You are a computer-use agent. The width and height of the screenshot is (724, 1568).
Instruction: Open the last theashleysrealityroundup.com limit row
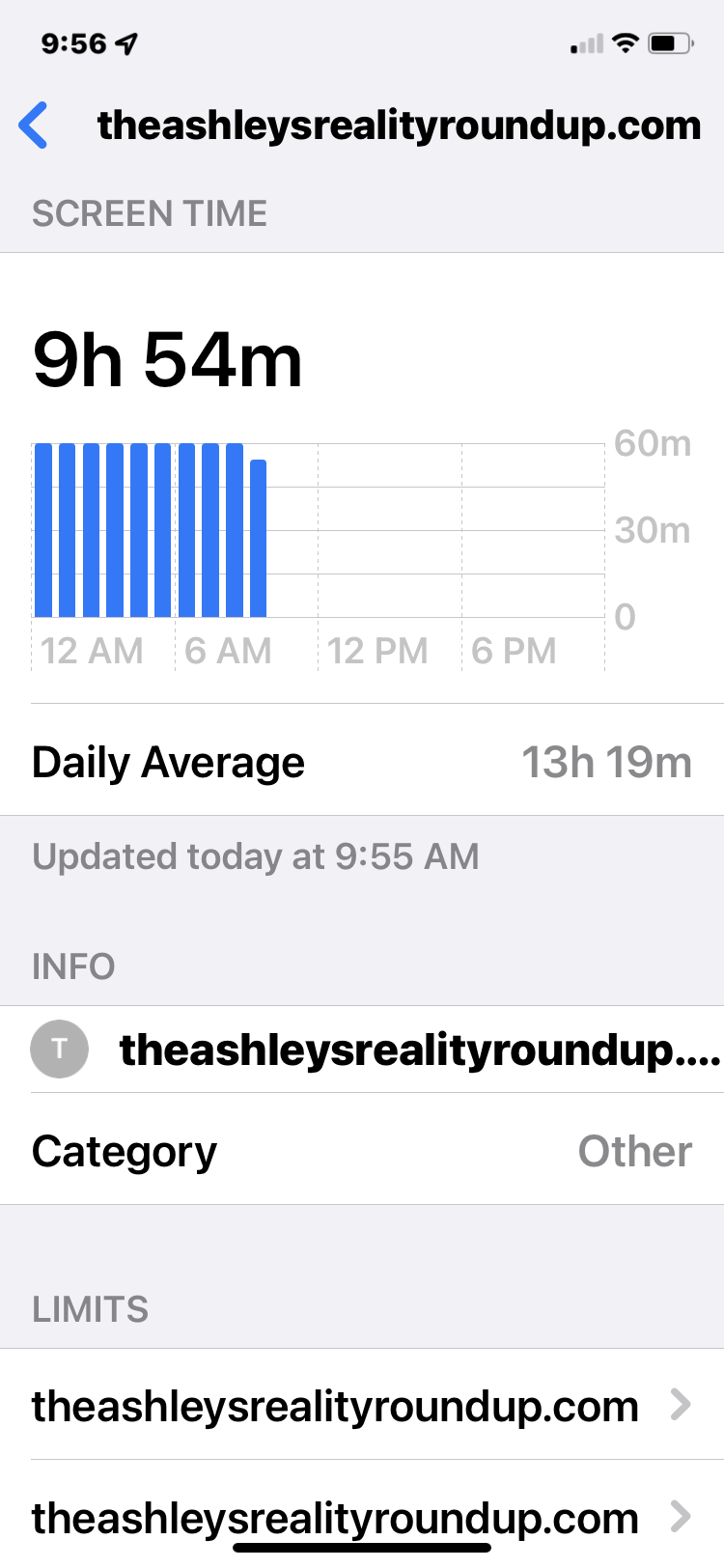361,1517
